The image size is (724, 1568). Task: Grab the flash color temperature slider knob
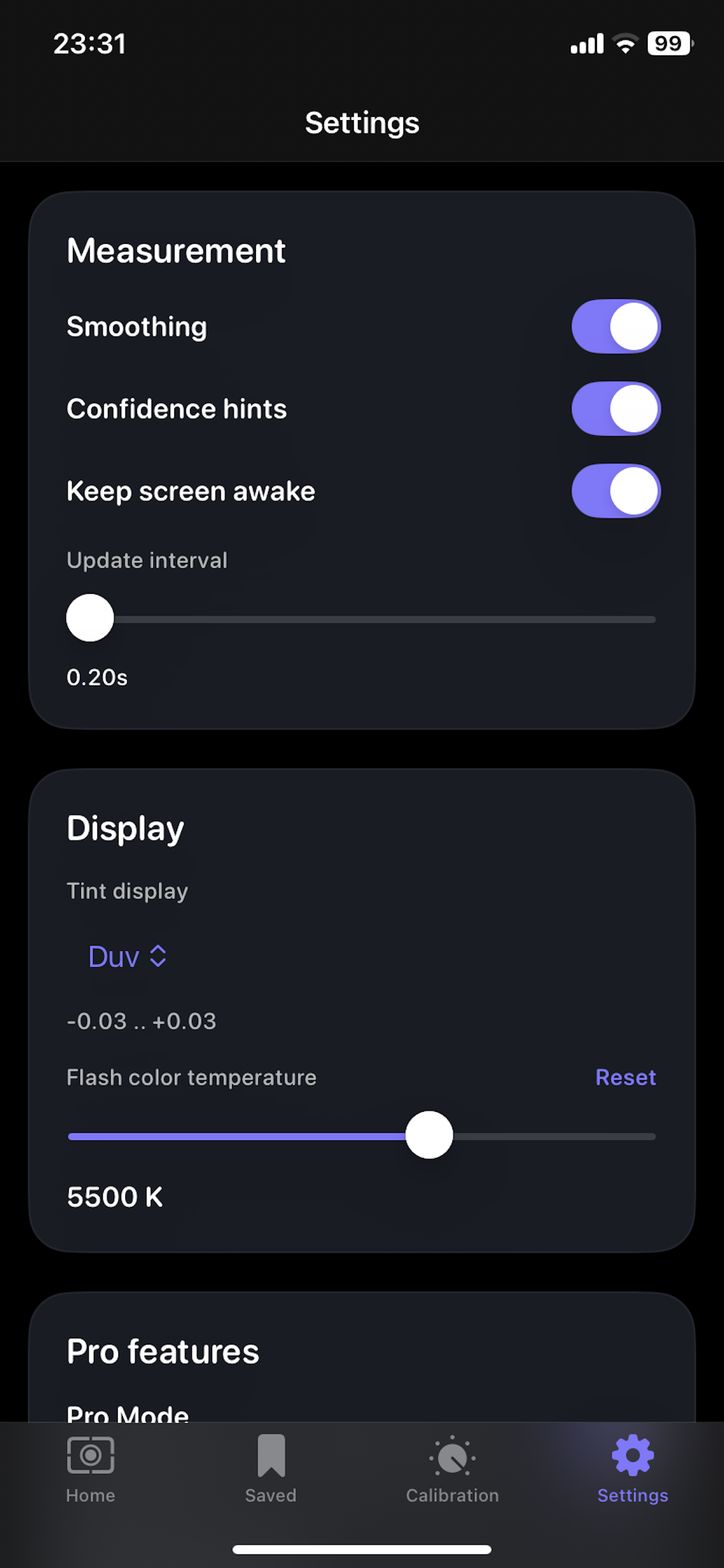coord(430,1136)
